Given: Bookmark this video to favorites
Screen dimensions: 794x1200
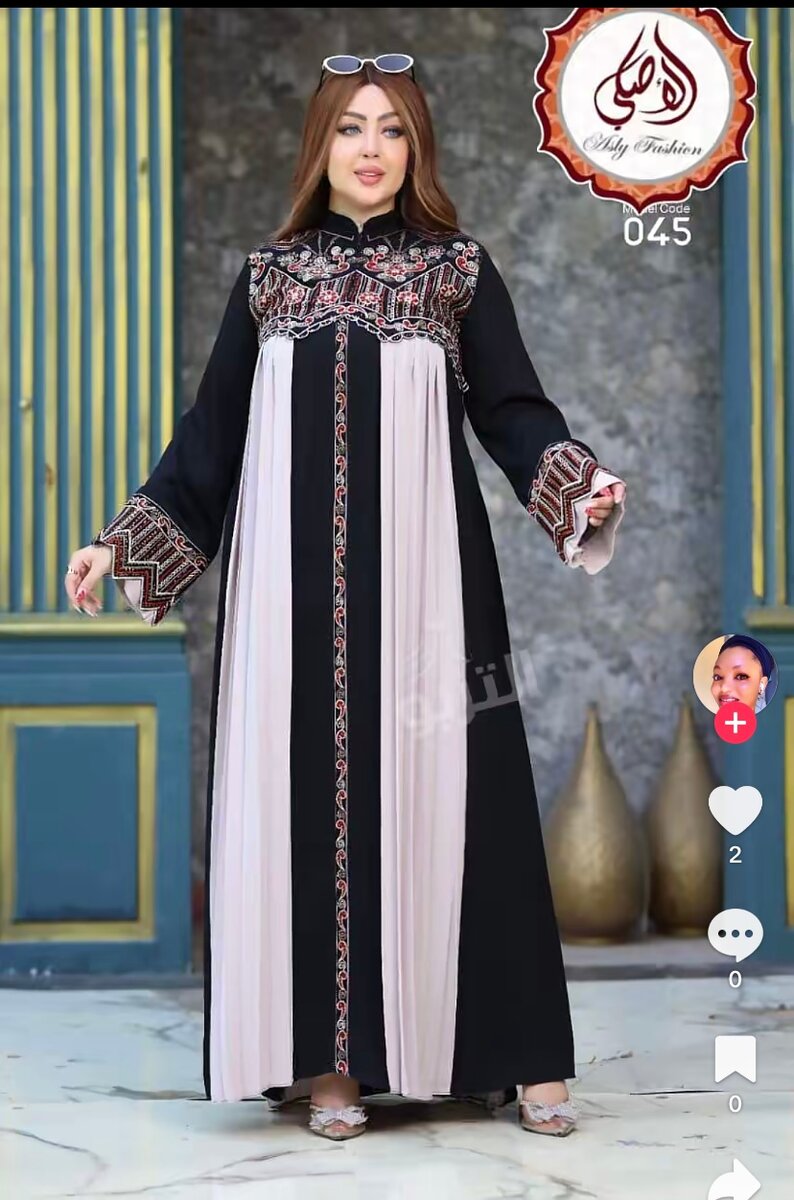Looking at the screenshot, I should [735, 1059].
